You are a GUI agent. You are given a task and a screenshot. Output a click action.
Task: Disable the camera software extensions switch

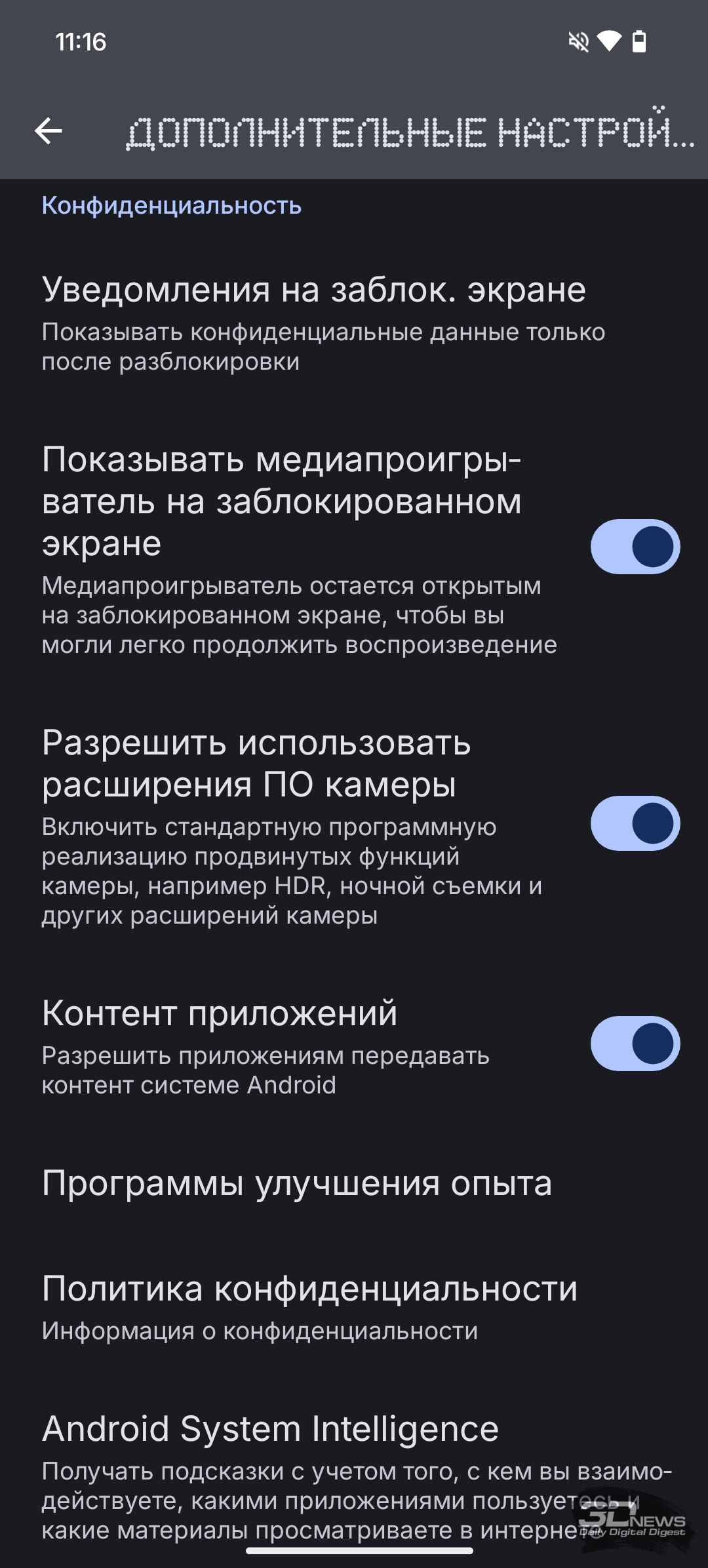click(635, 823)
